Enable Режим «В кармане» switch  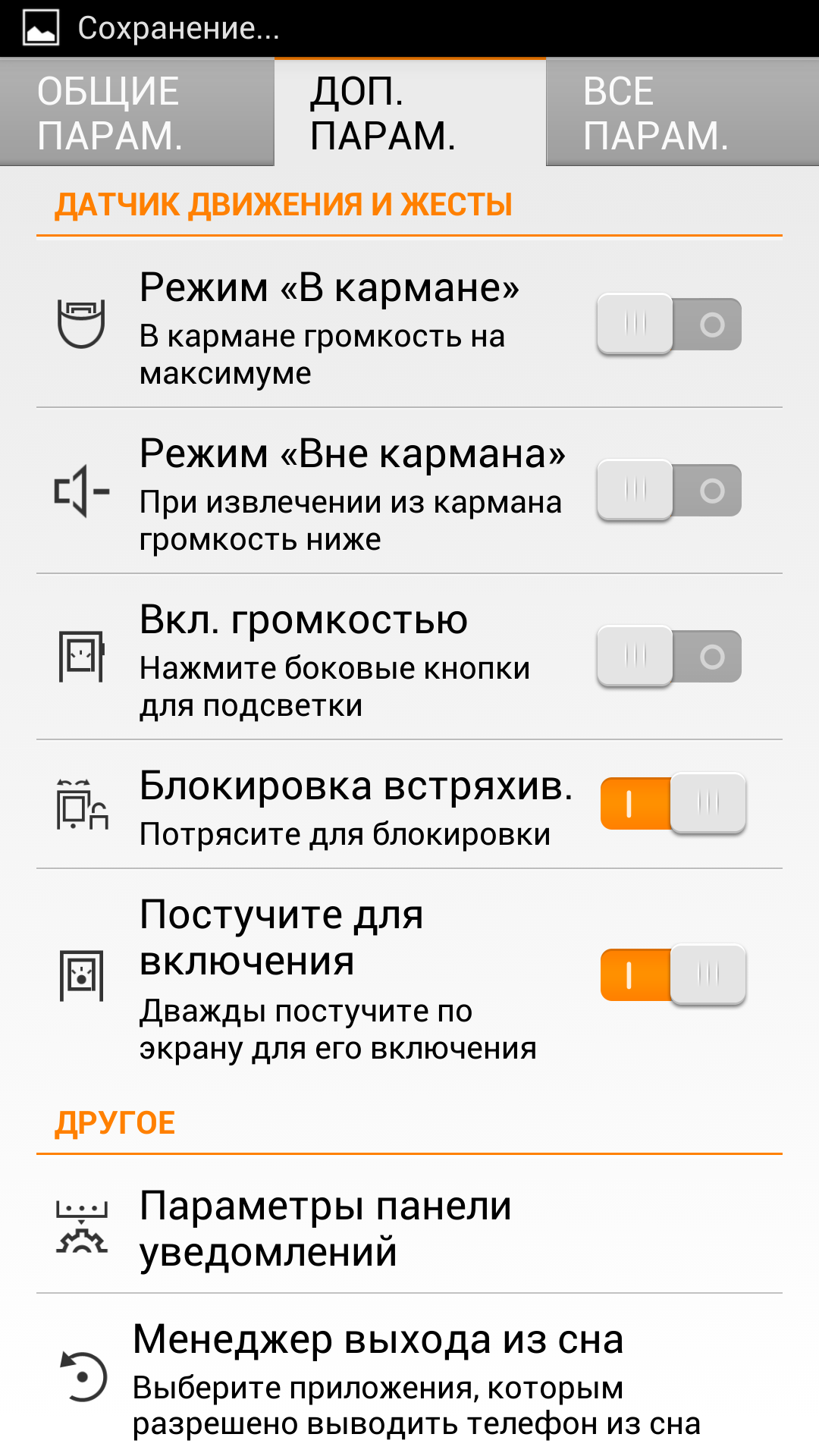tap(670, 325)
